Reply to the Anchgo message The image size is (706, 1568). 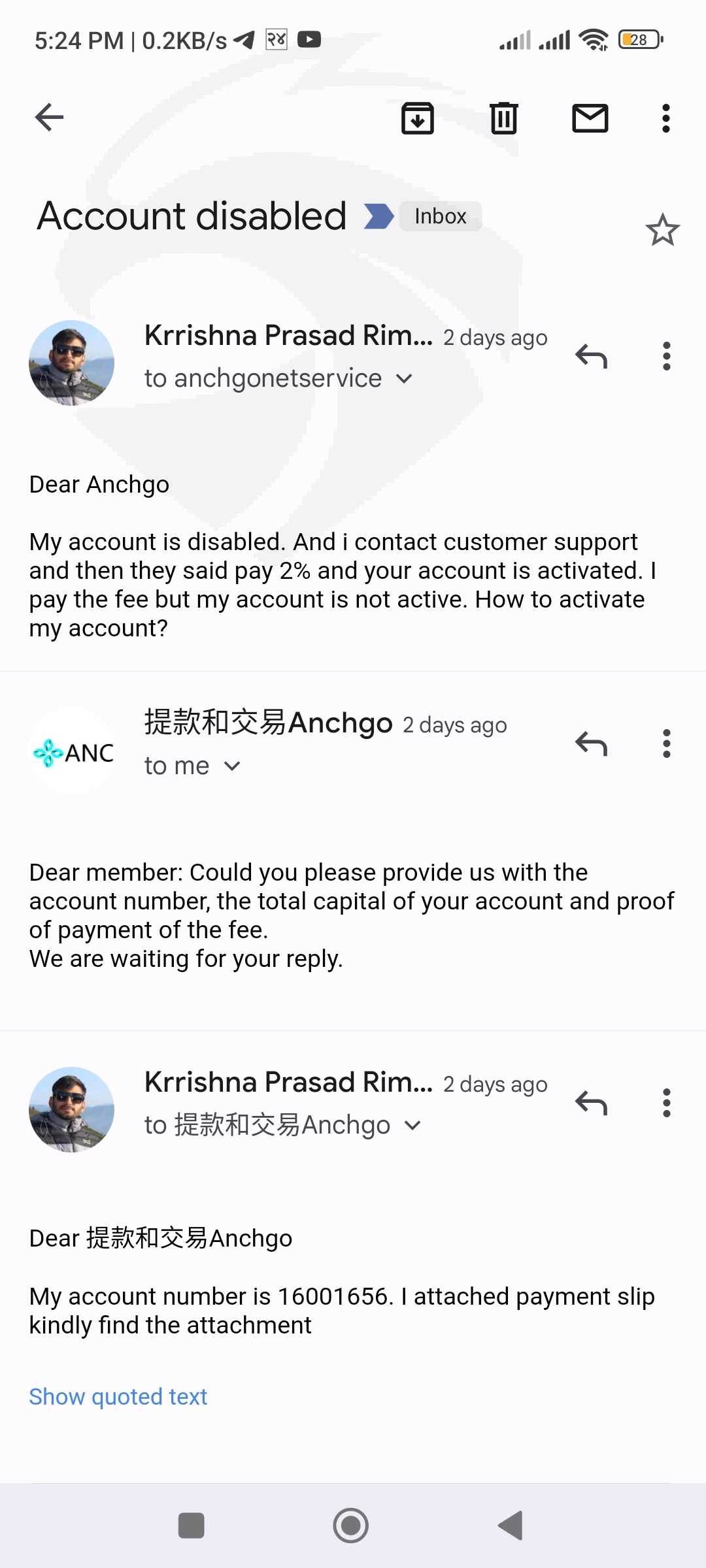click(592, 744)
